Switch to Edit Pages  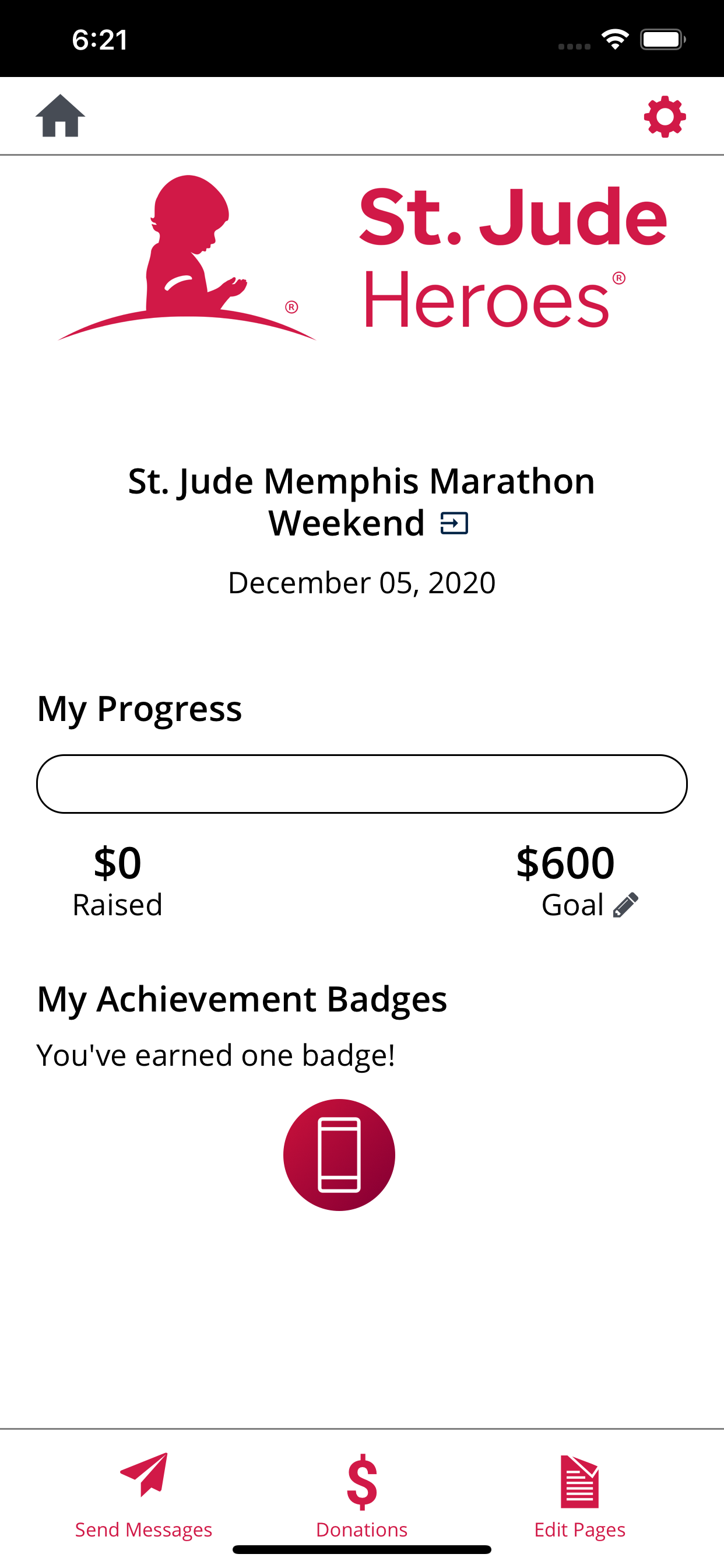[580, 1496]
